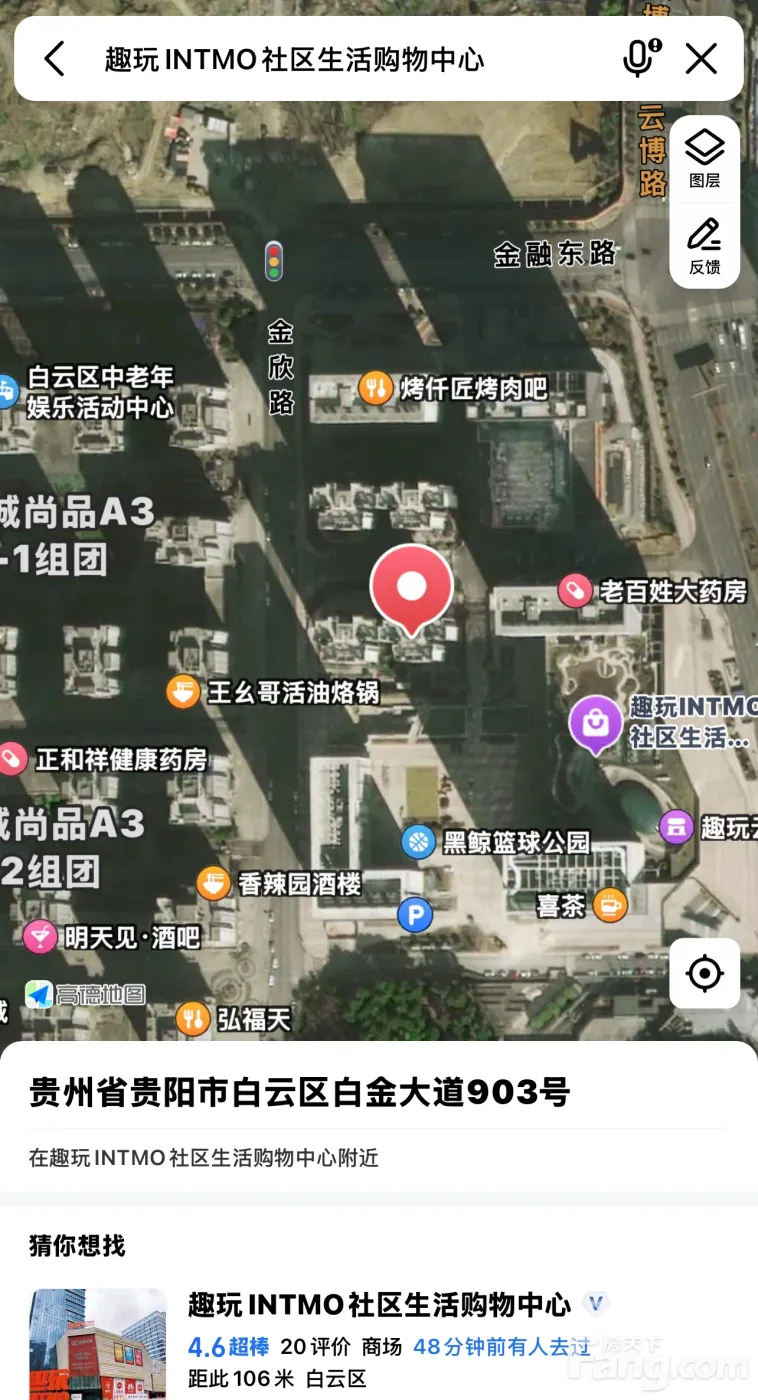Tap the 明天见·酒吧 bar marker
Screen dimensions: 758x1400
point(40,937)
